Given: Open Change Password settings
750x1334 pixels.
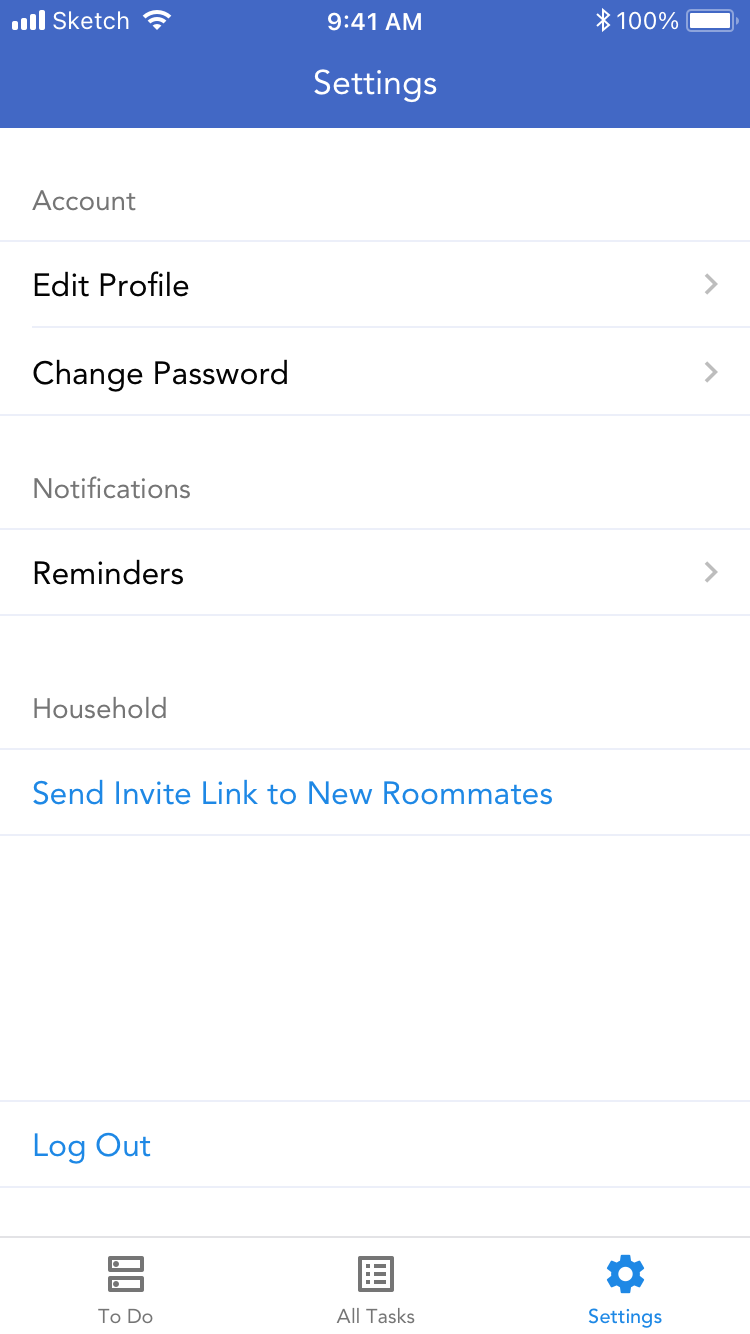Looking at the screenshot, I should pyautogui.click(x=375, y=372).
